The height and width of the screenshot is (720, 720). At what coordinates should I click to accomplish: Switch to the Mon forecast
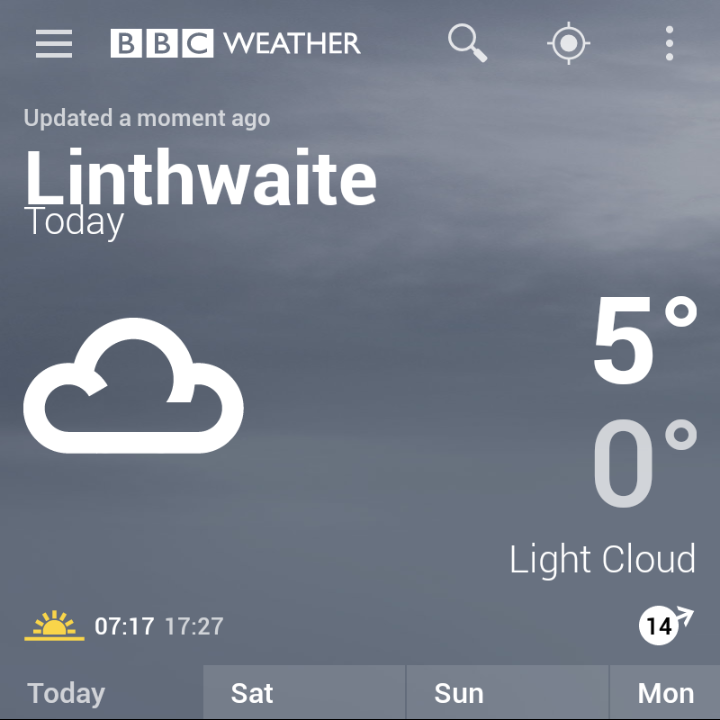pos(665,693)
